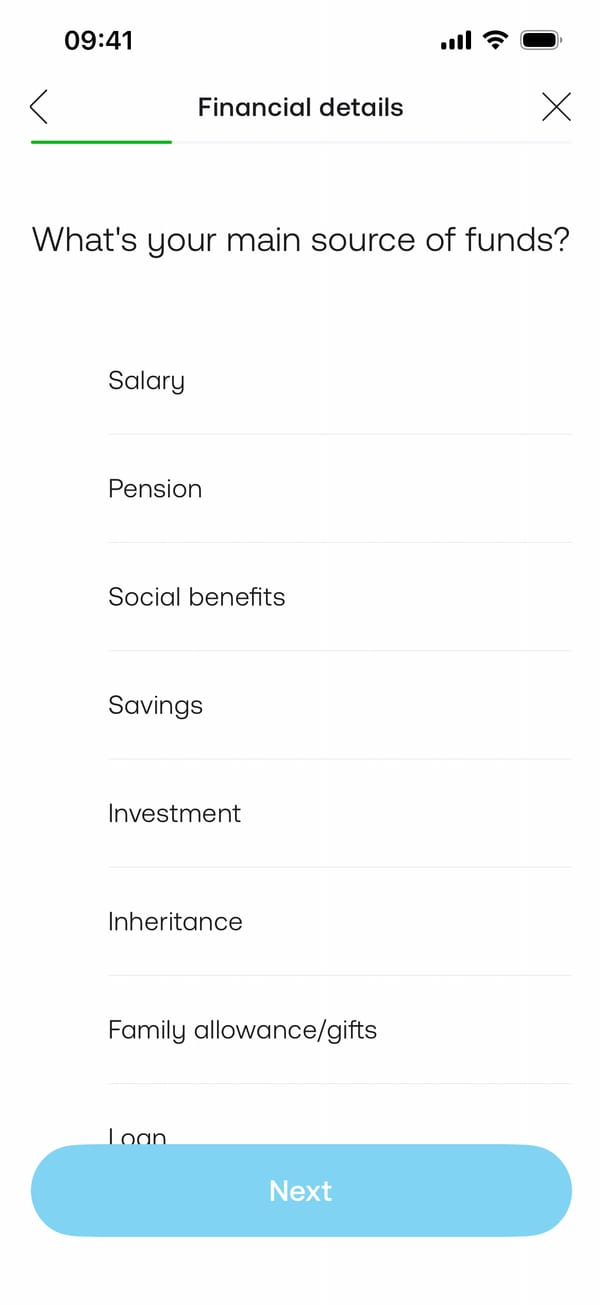Tap the Next button
603x1305 pixels.
[x=301, y=1190]
